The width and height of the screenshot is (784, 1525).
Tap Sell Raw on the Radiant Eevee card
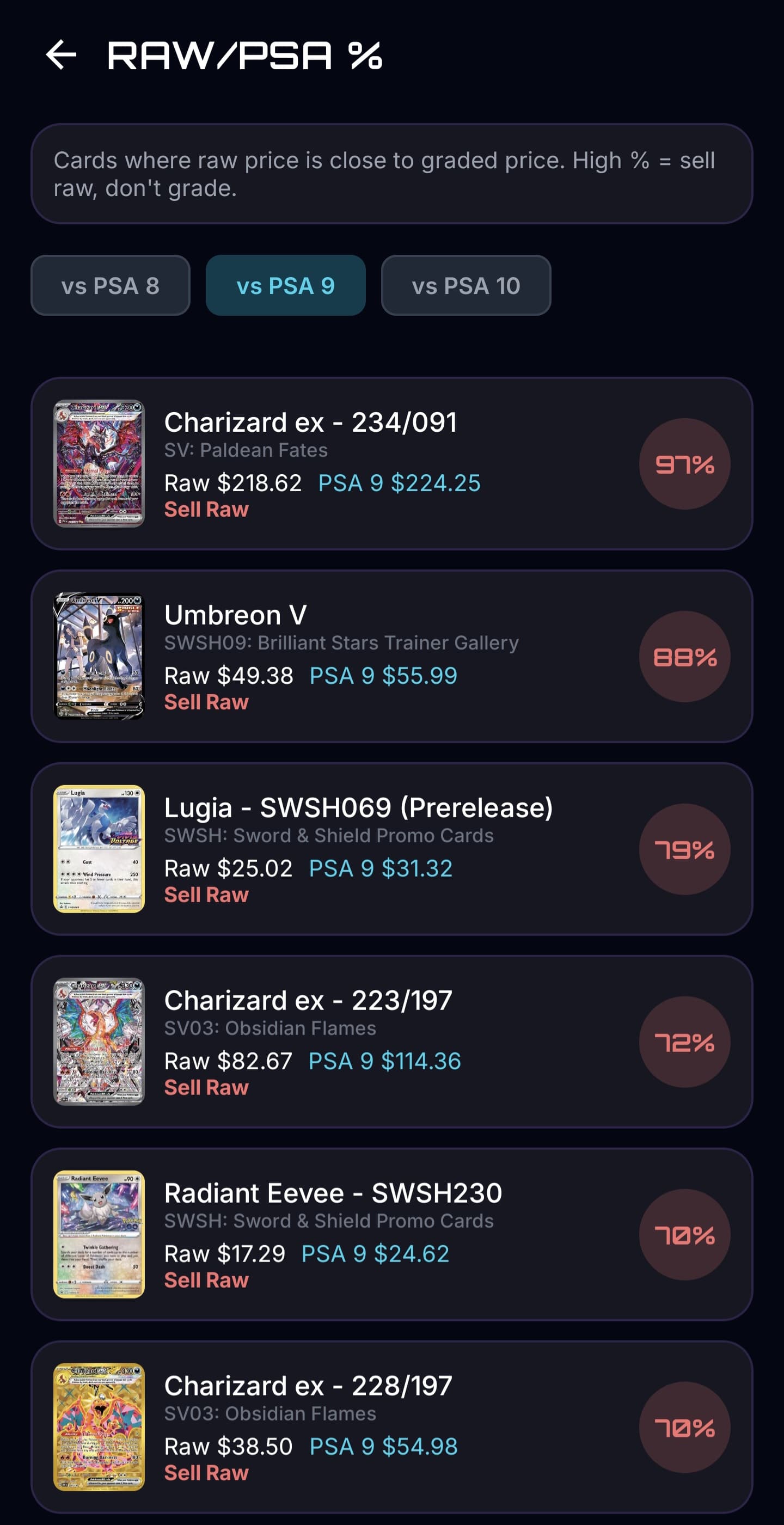click(206, 1281)
